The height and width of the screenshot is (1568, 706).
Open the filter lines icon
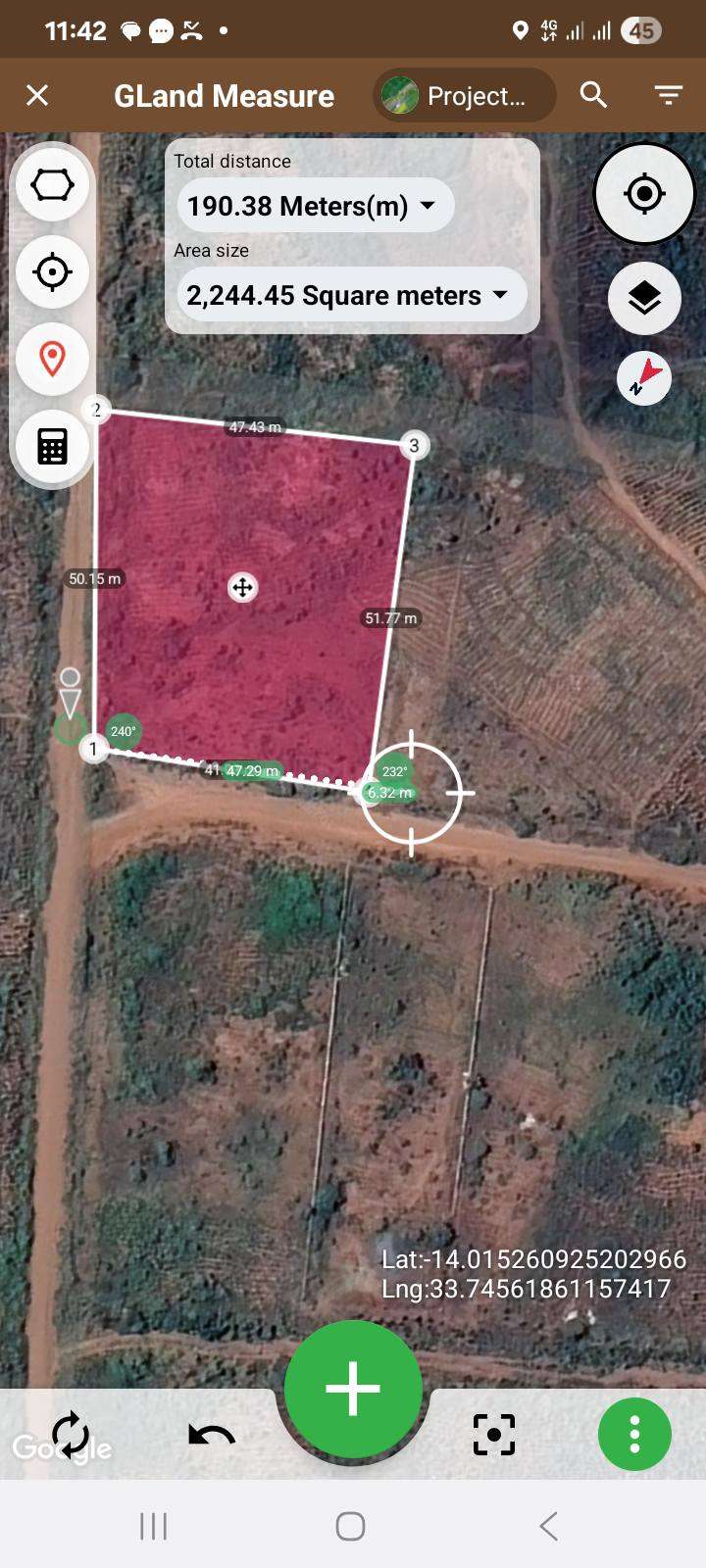(x=669, y=95)
